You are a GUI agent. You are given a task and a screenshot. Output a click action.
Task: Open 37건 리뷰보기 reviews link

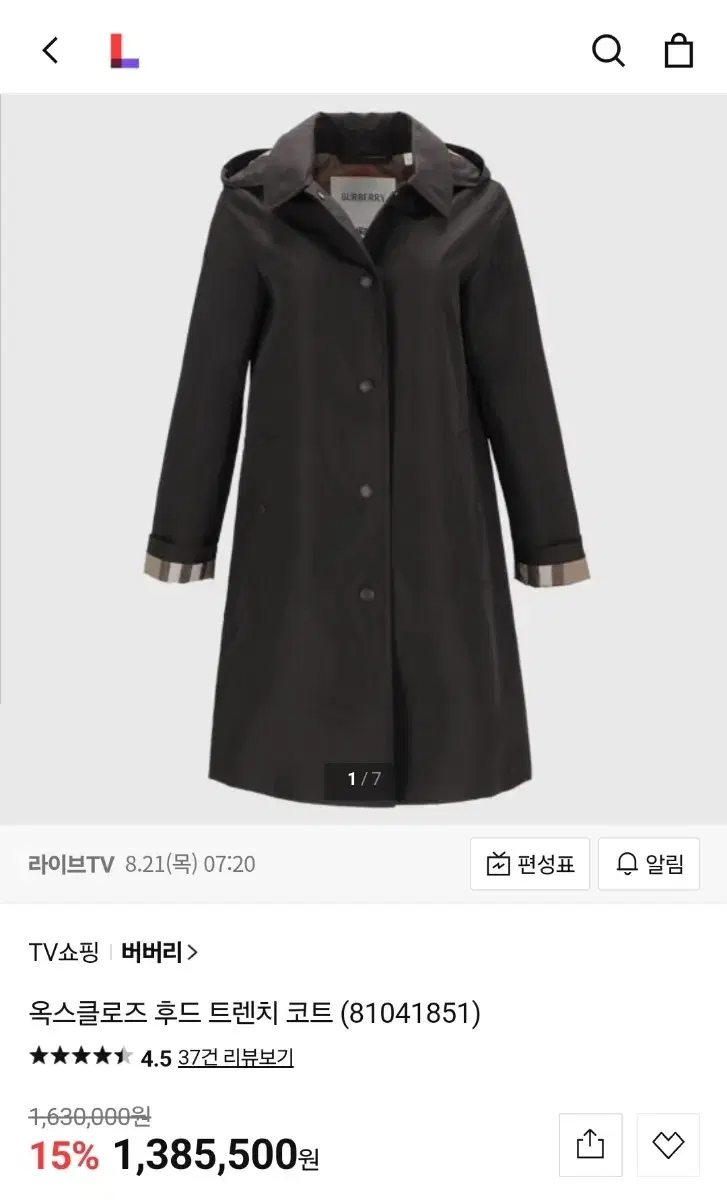(x=234, y=1057)
